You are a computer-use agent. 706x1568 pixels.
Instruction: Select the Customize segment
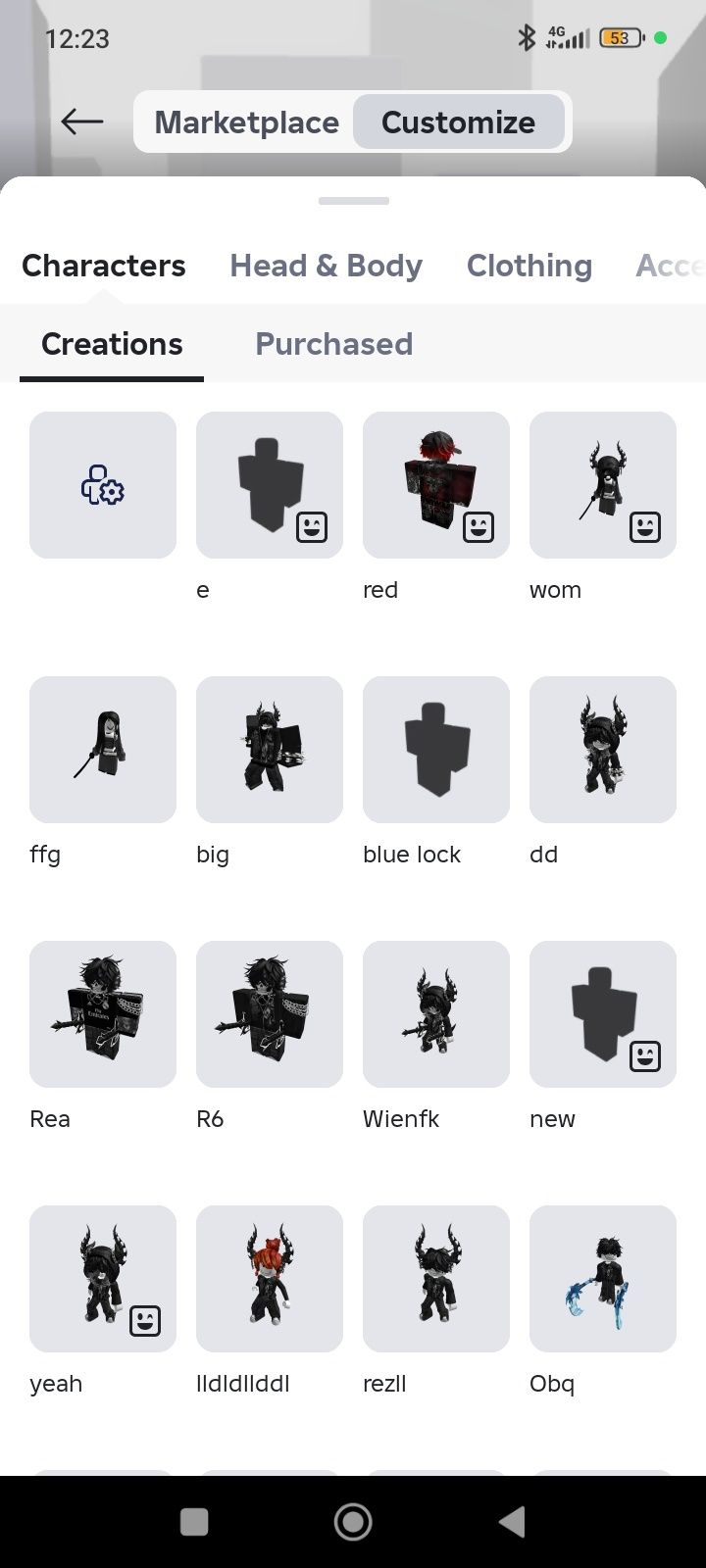click(x=458, y=122)
